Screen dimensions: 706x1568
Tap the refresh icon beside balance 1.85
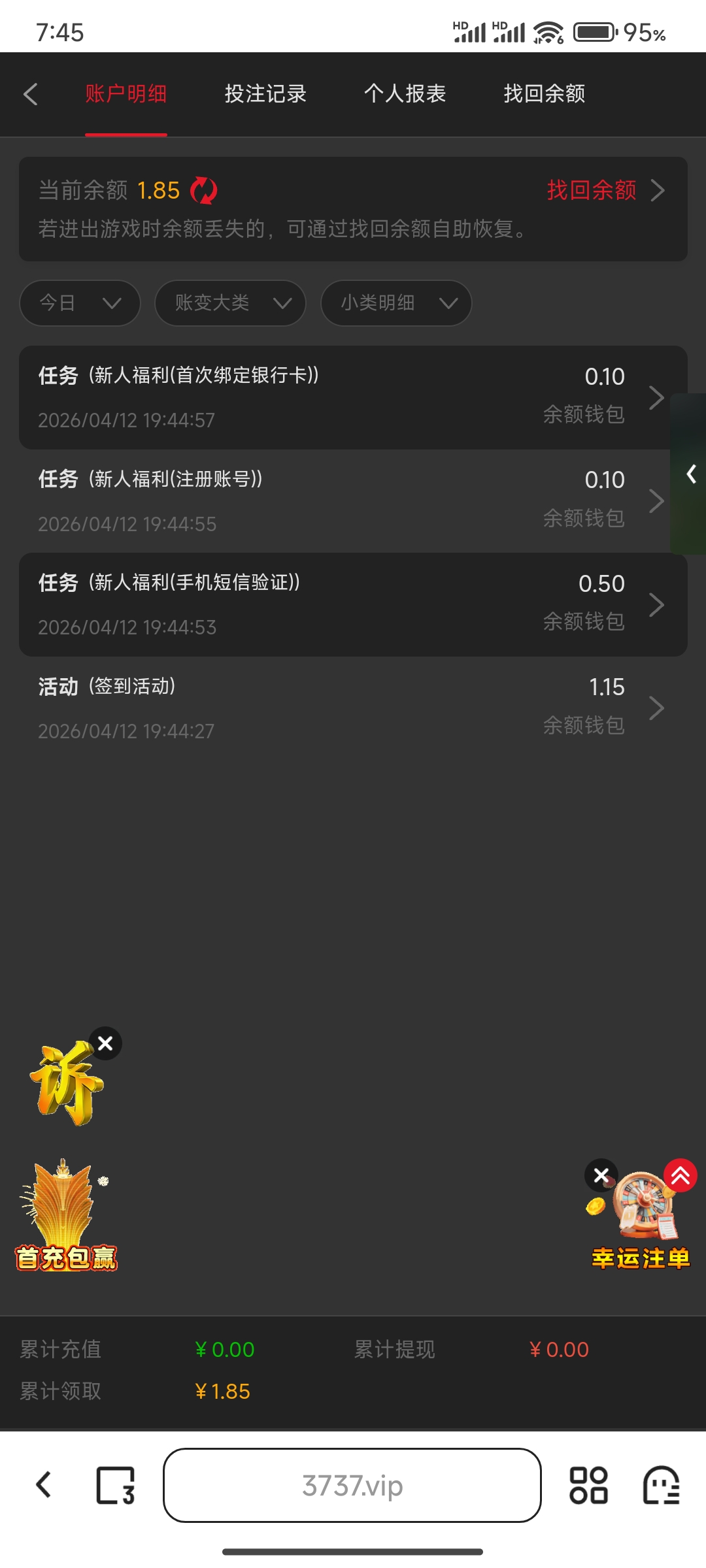[203, 190]
